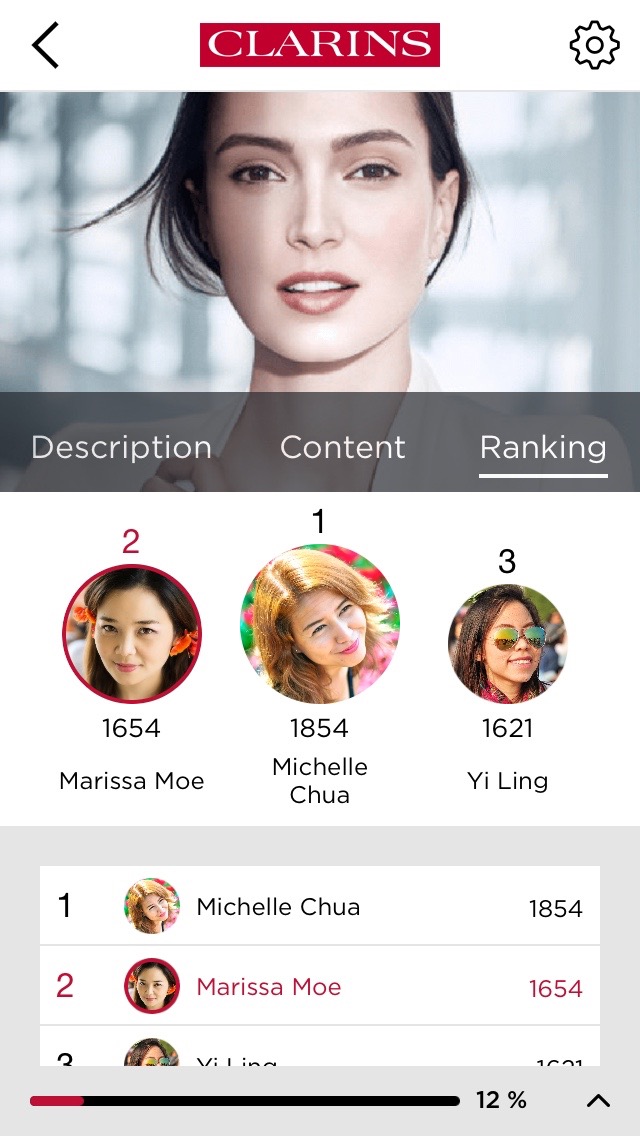Switch to the Description tab
The image size is (640, 1136).
click(121, 447)
